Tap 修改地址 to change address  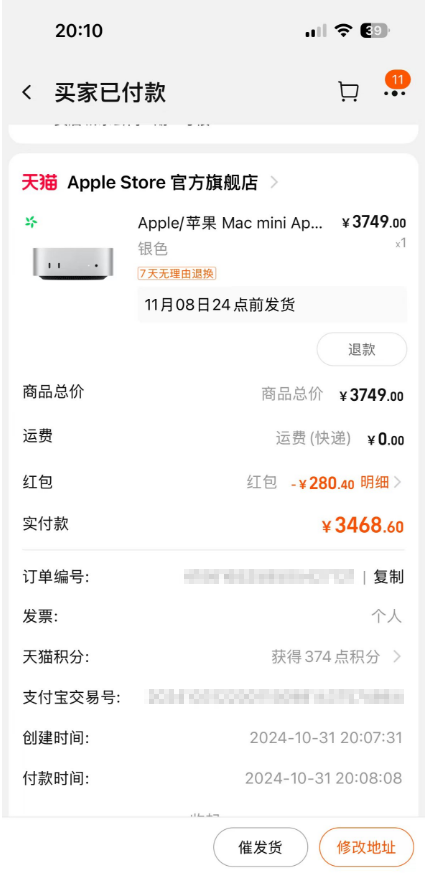[x=366, y=847]
